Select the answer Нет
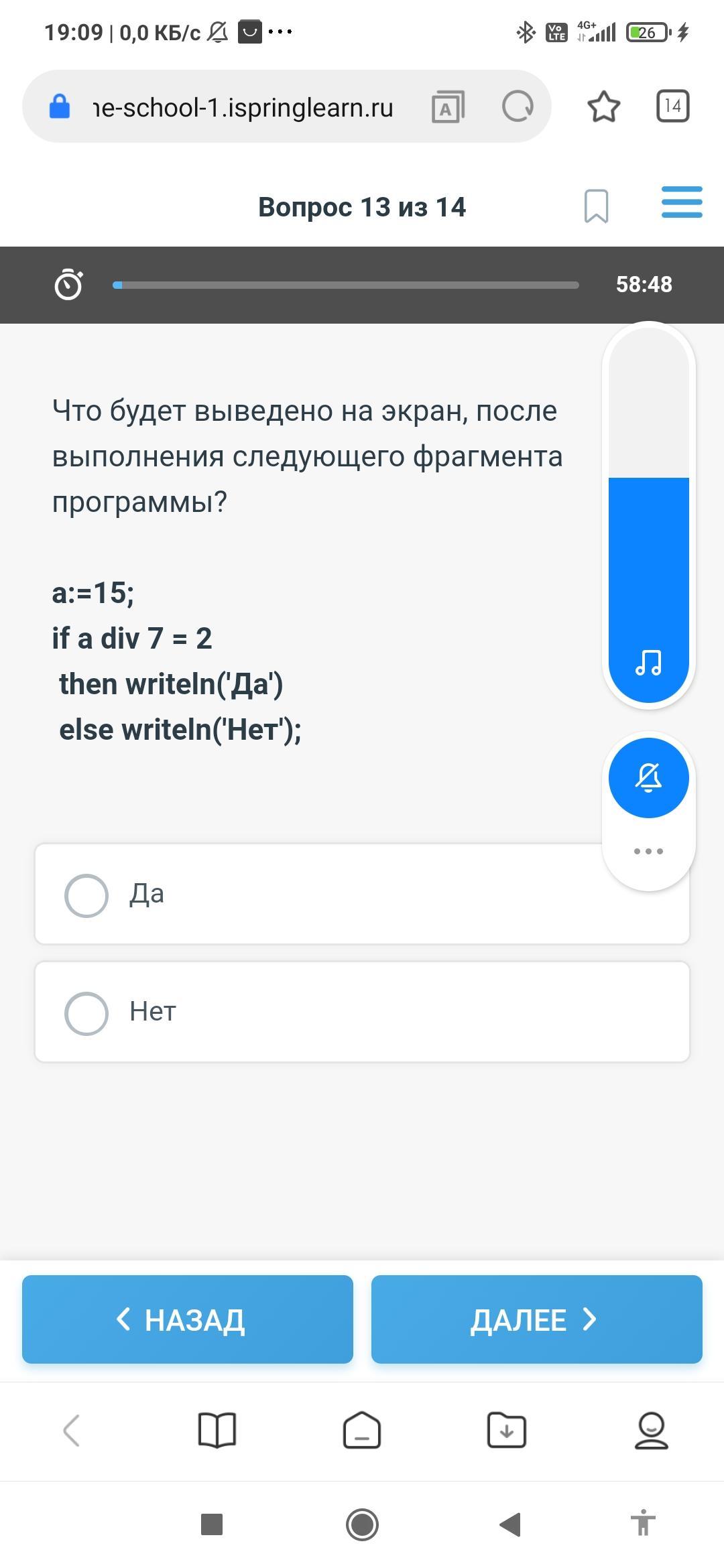 pyautogui.click(x=362, y=1012)
